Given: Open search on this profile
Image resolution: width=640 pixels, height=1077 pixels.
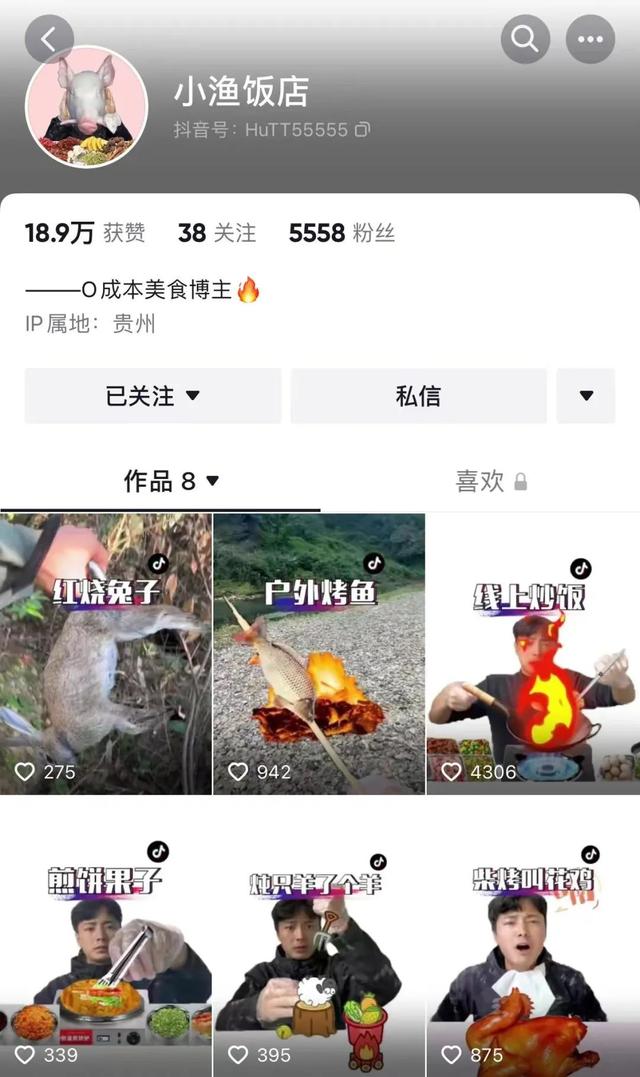Looking at the screenshot, I should [x=525, y=40].
